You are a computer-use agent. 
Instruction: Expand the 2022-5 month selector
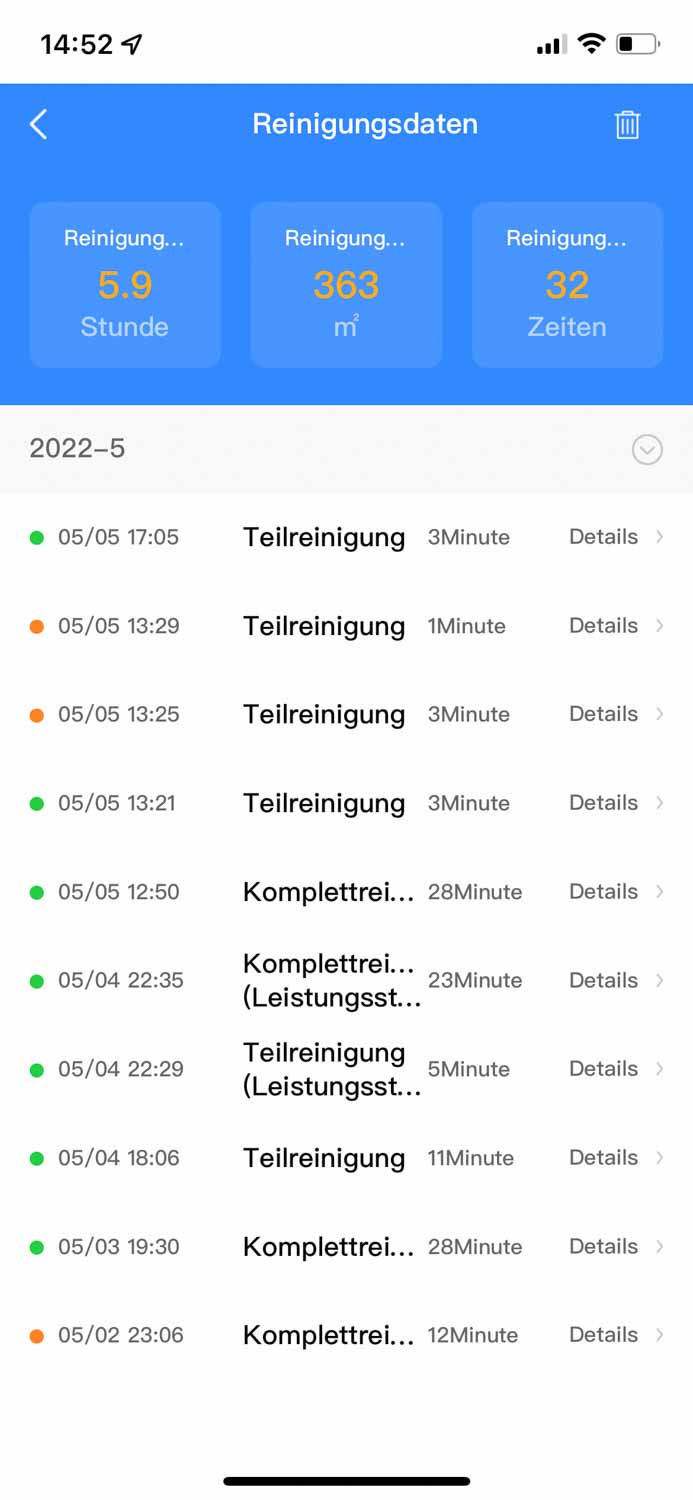click(647, 450)
